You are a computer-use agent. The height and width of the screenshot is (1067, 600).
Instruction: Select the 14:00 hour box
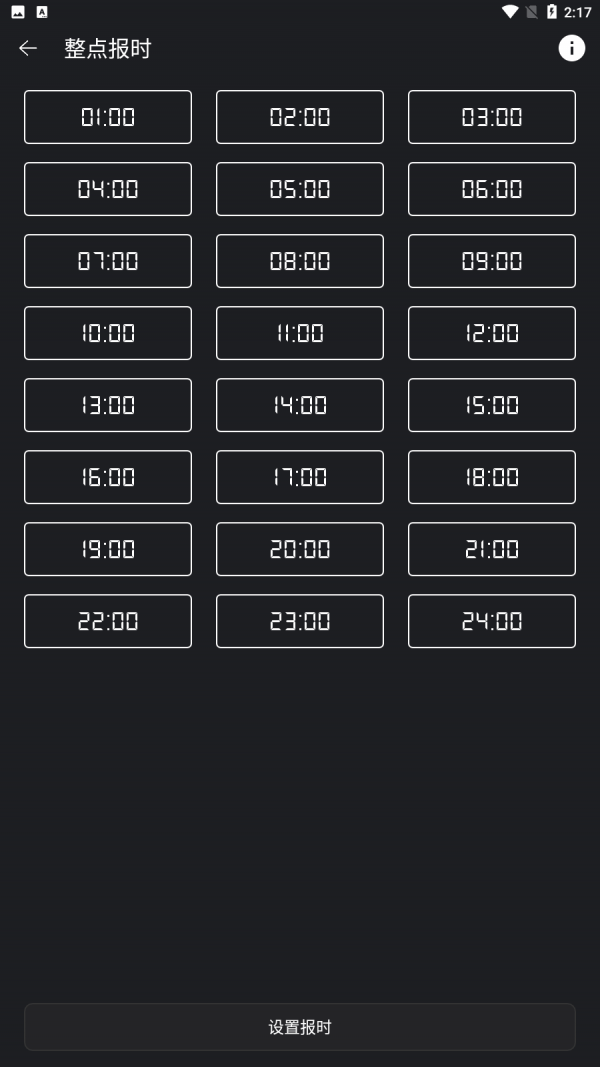[300, 405]
